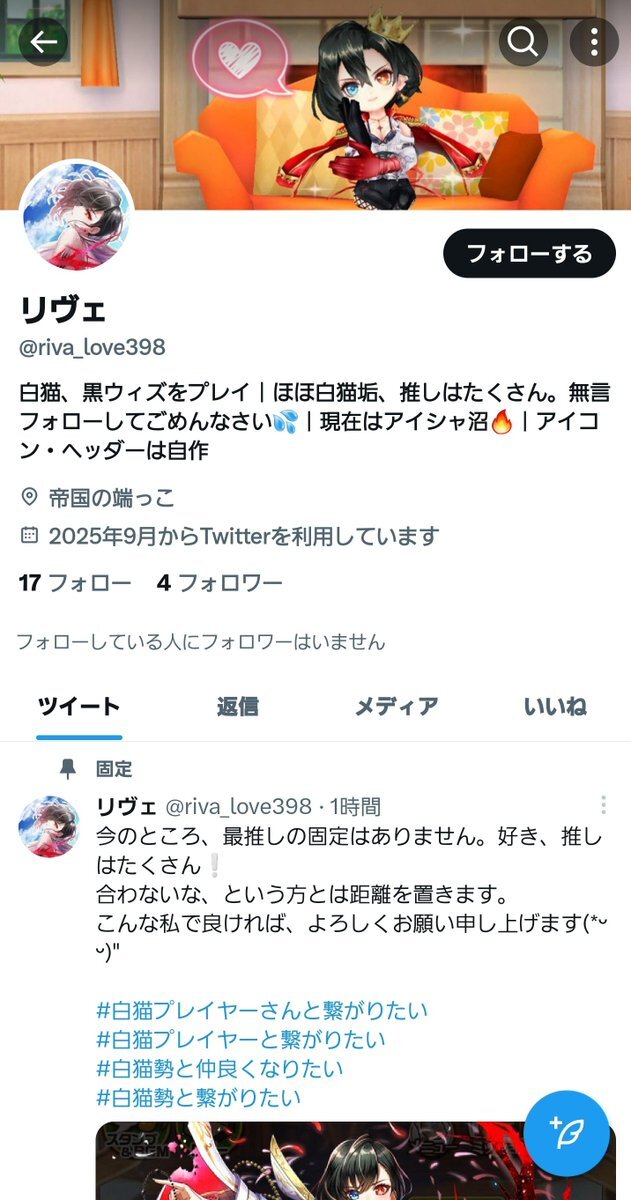Open search on this profile
Image resolution: width=631 pixels, height=1200 pixels.
coord(524,42)
